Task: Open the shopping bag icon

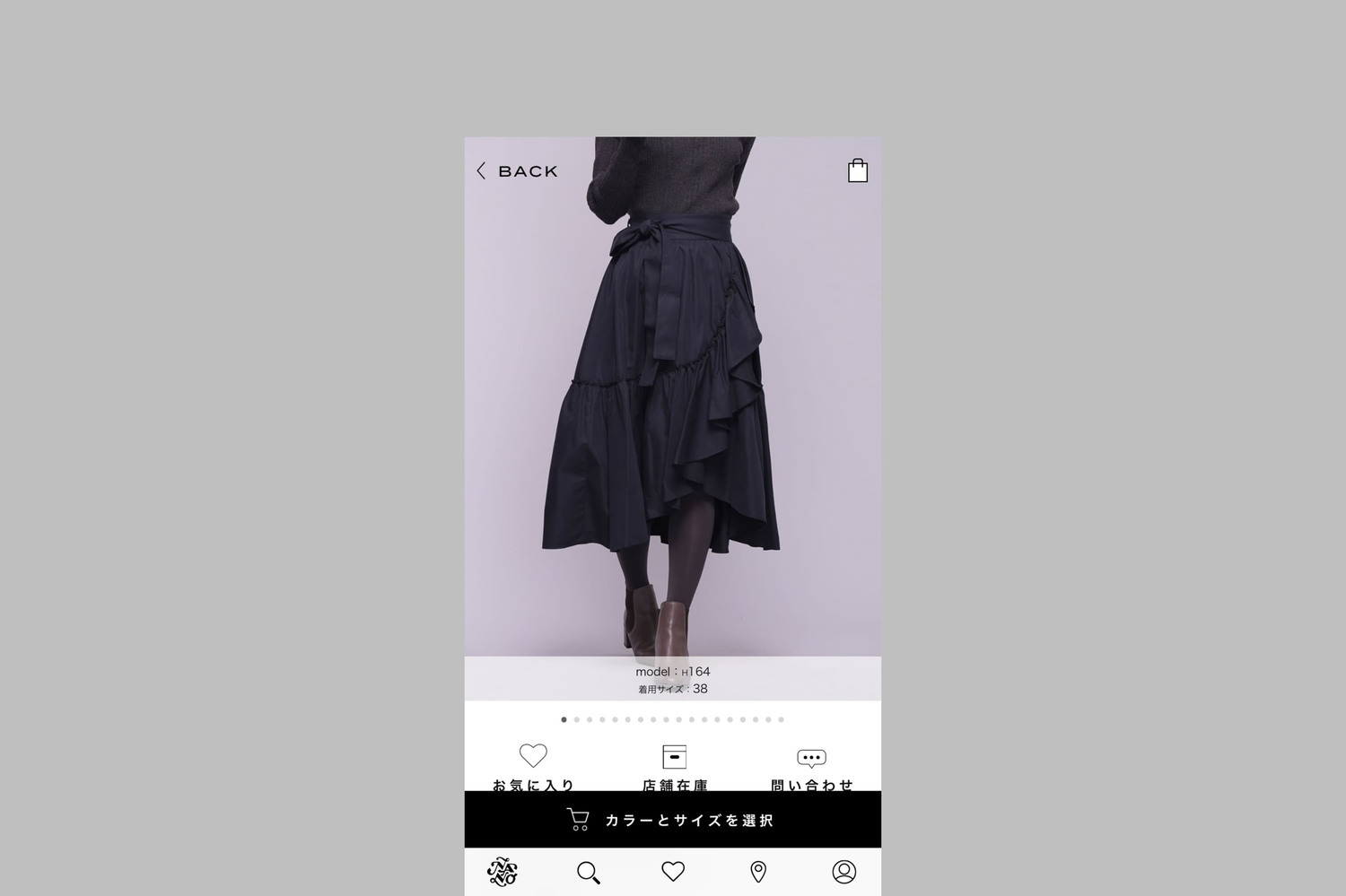Action: pyautogui.click(x=858, y=170)
